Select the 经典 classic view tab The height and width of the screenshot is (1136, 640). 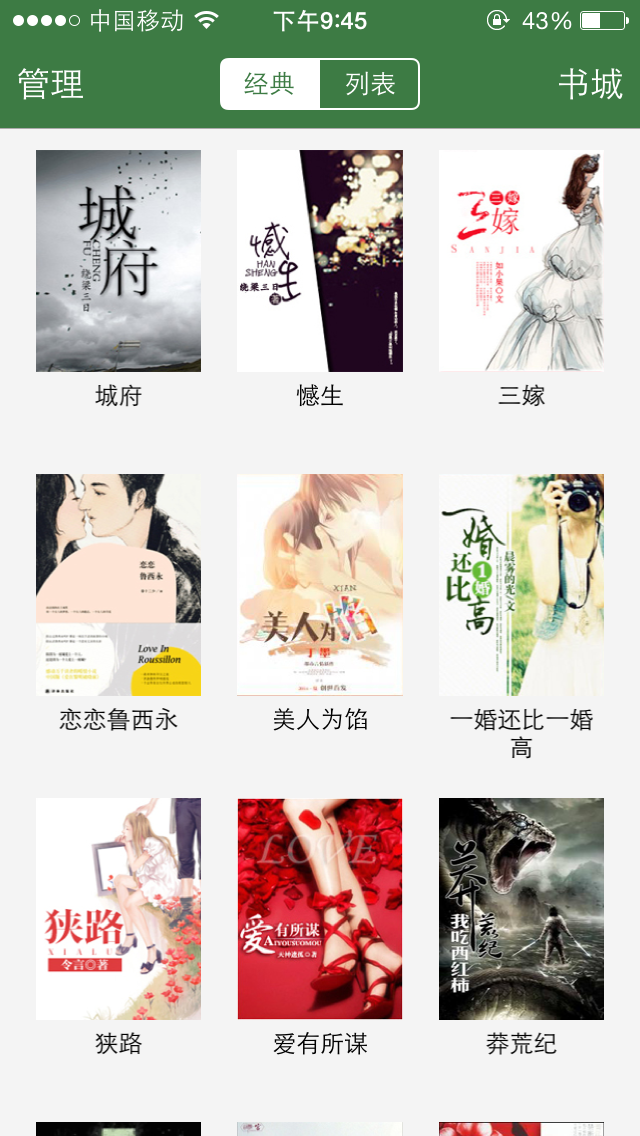(270, 84)
